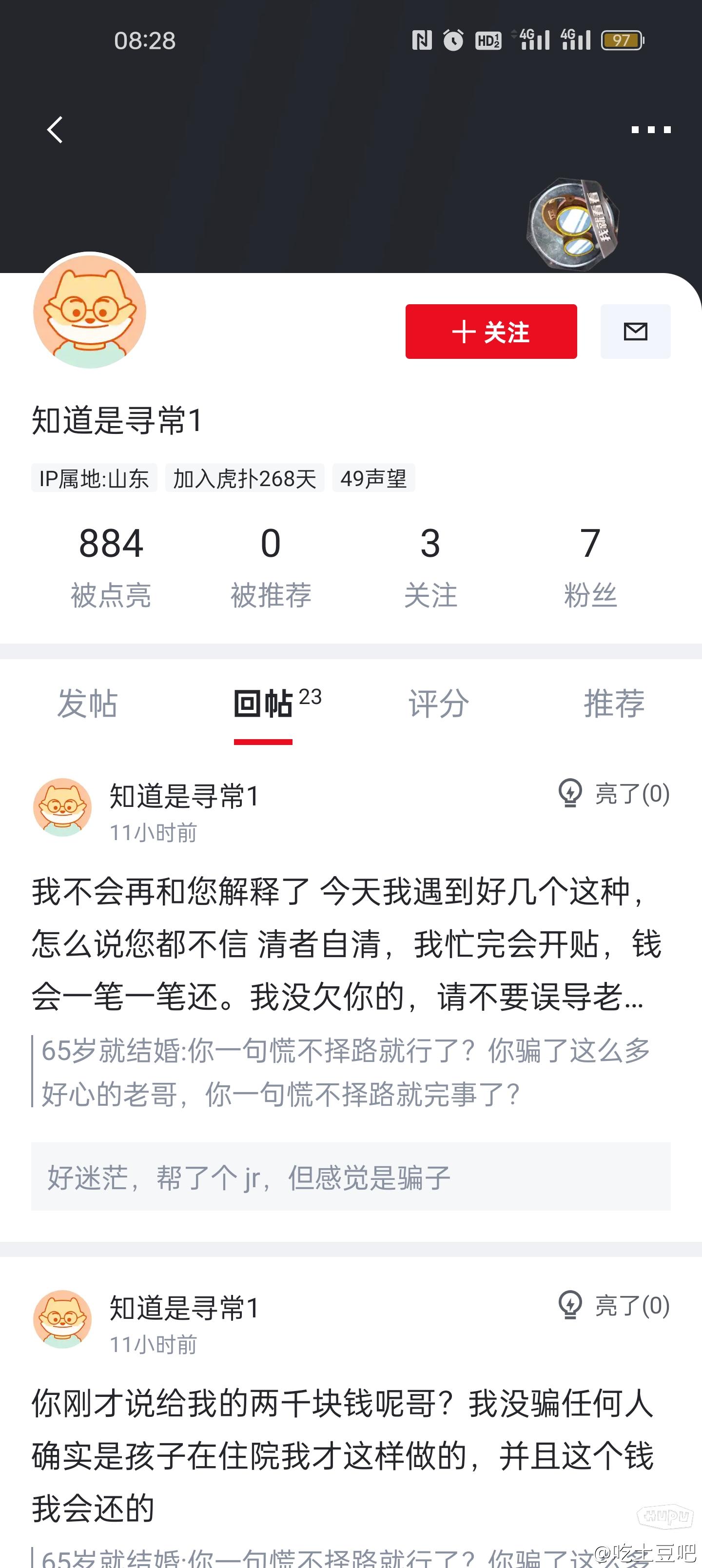Open the reply starting 你刚才说给我的两千块钱
This screenshot has width=702, height=1568.
coord(341,1455)
